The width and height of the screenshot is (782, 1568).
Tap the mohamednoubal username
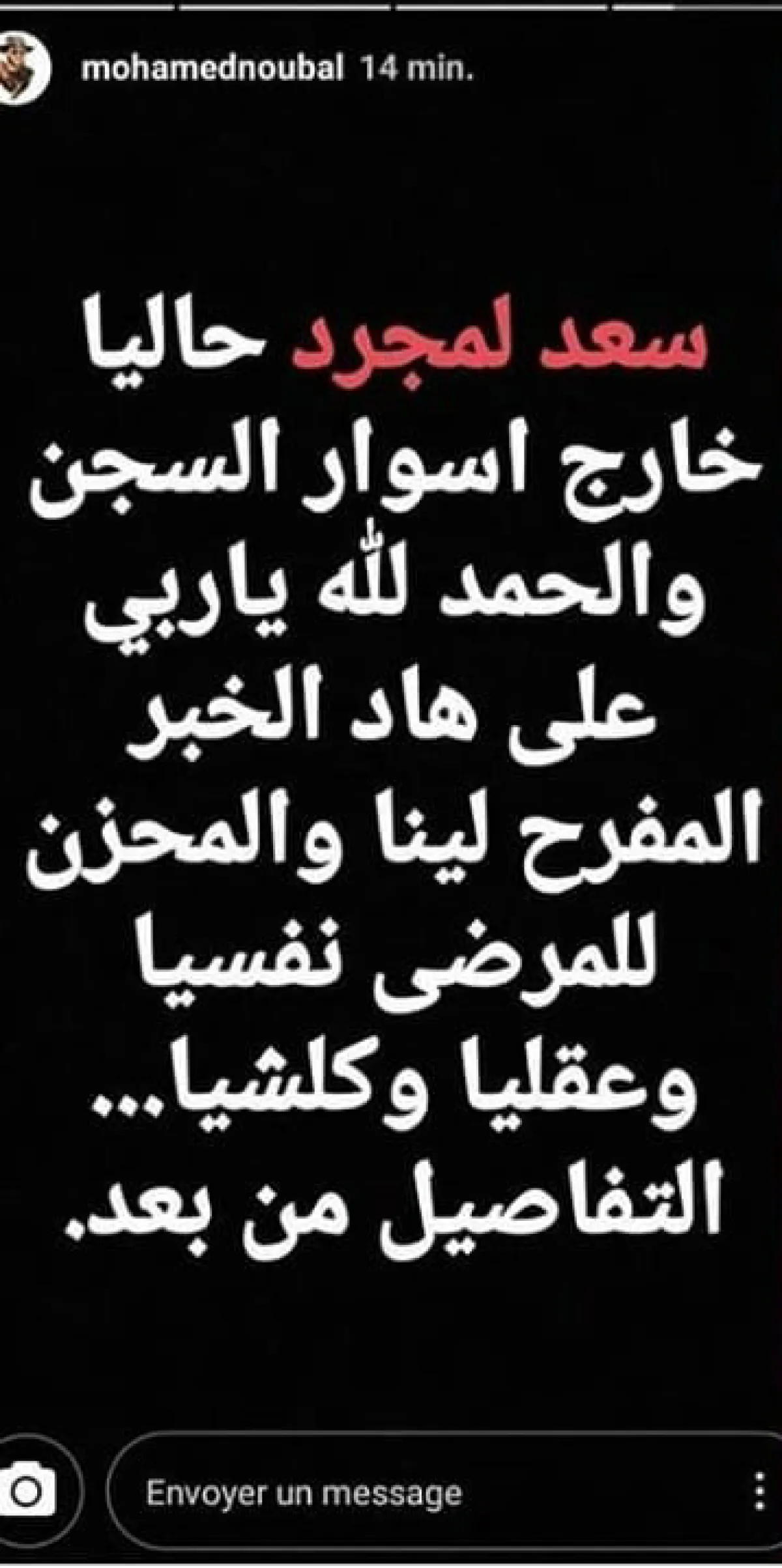212,70
